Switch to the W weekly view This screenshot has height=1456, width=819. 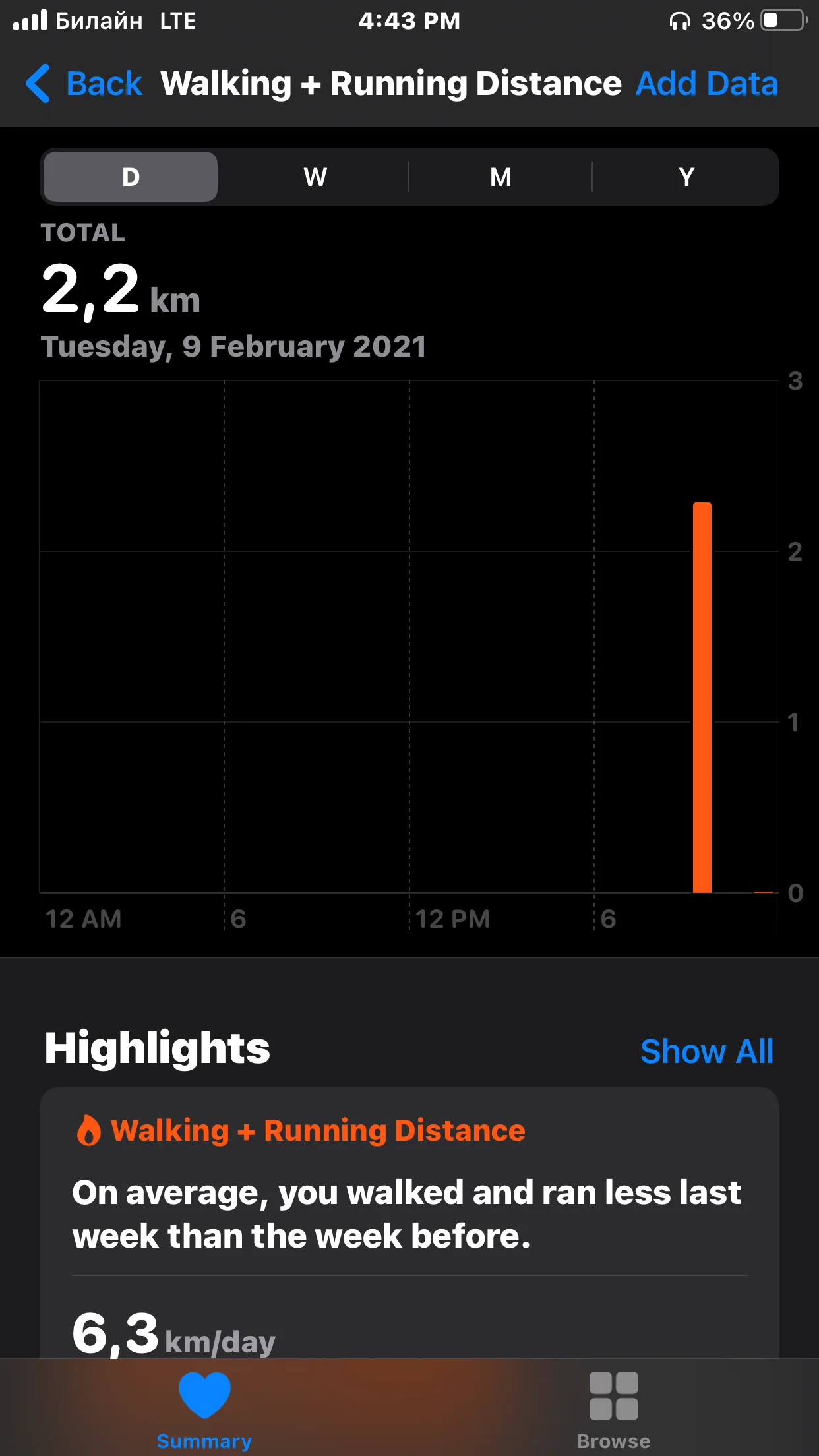click(315, 177)
